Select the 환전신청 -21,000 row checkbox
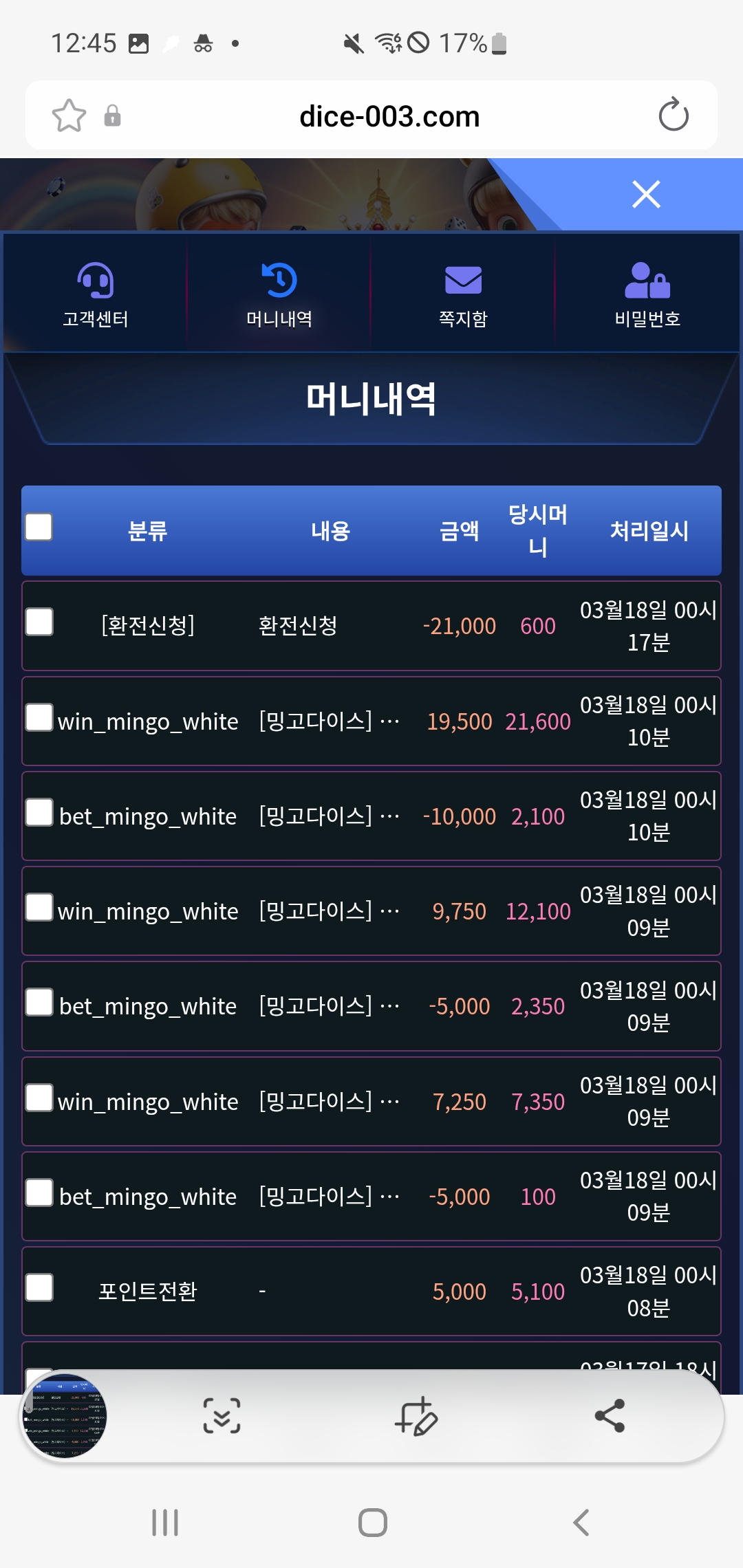Viewport: 743px width, 1568px height. coord(39,622)
